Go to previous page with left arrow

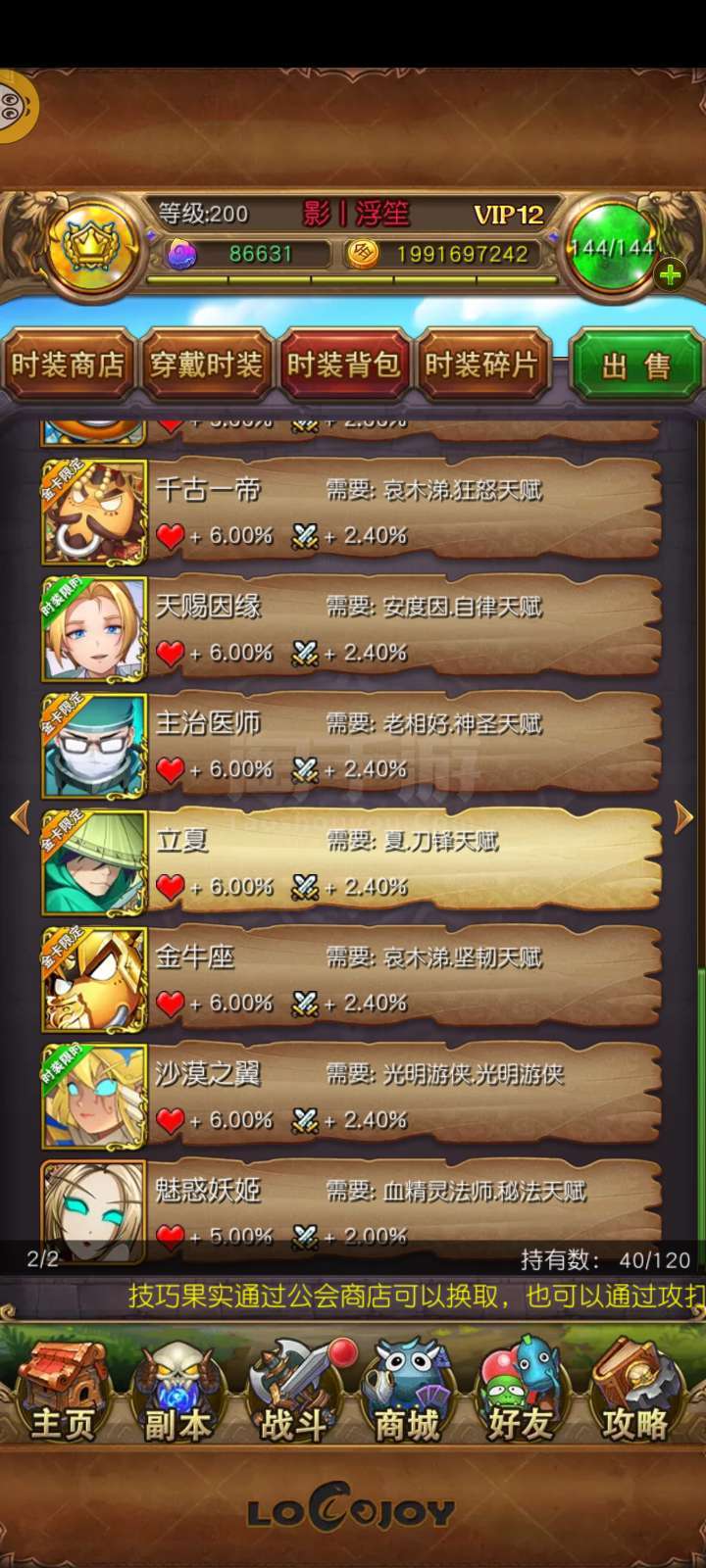[20, 817]
